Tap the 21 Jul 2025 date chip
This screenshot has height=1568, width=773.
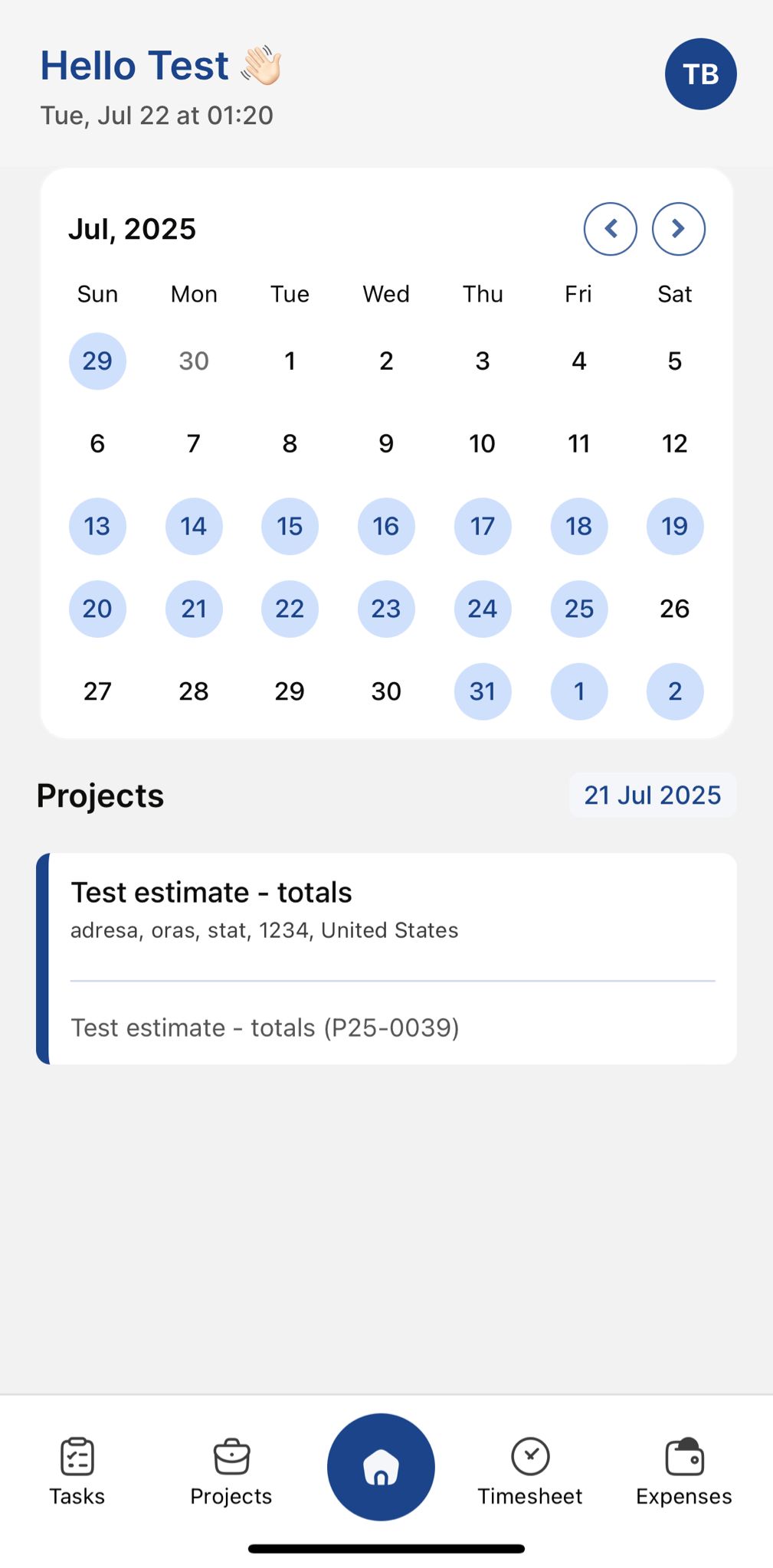(x=652, y=795)
